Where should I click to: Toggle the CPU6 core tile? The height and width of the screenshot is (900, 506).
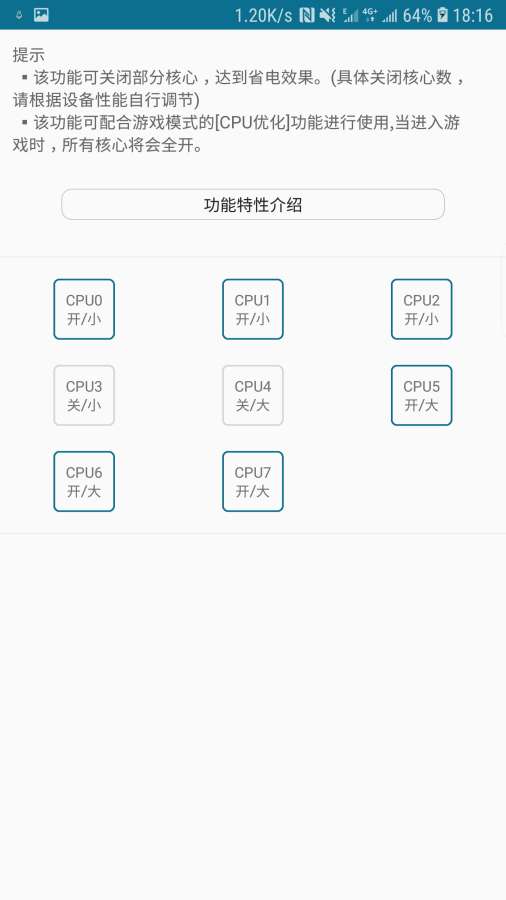[84, 482]
